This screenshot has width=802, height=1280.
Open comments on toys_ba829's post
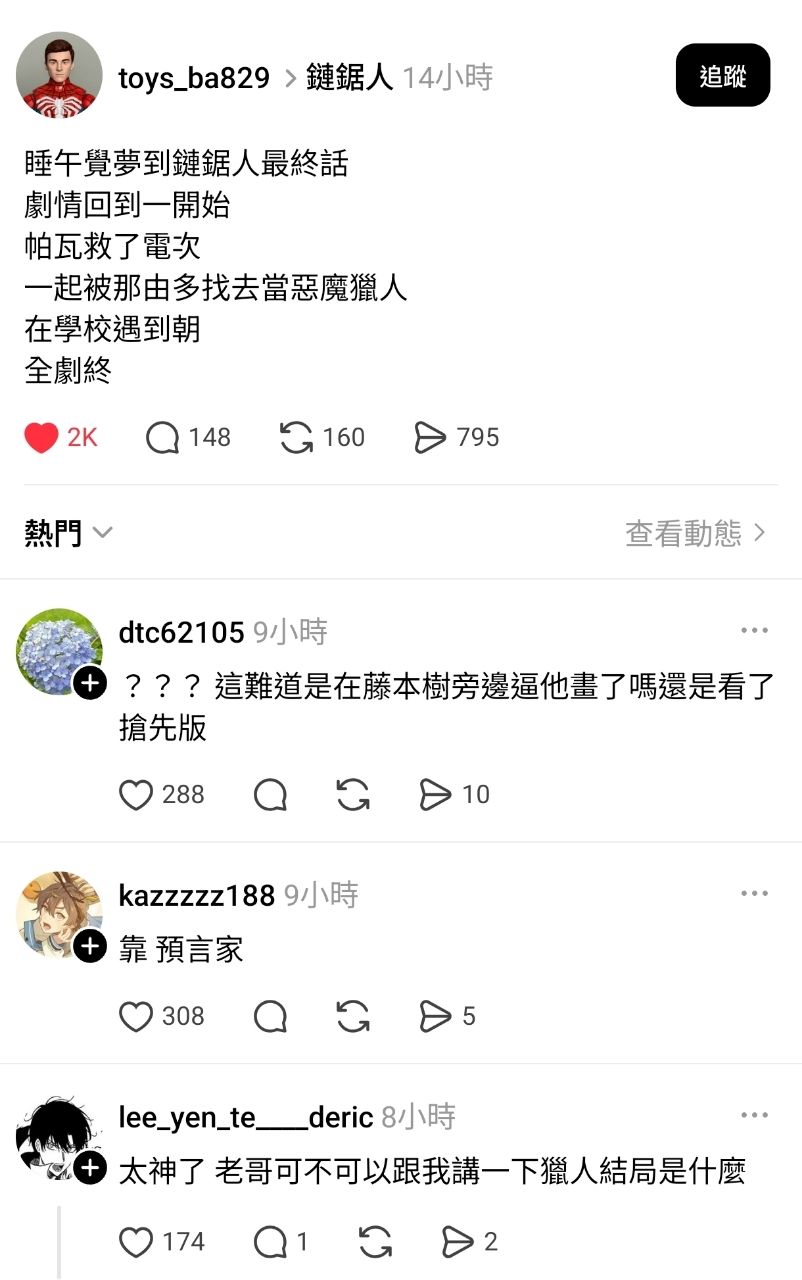click(163, 437)
